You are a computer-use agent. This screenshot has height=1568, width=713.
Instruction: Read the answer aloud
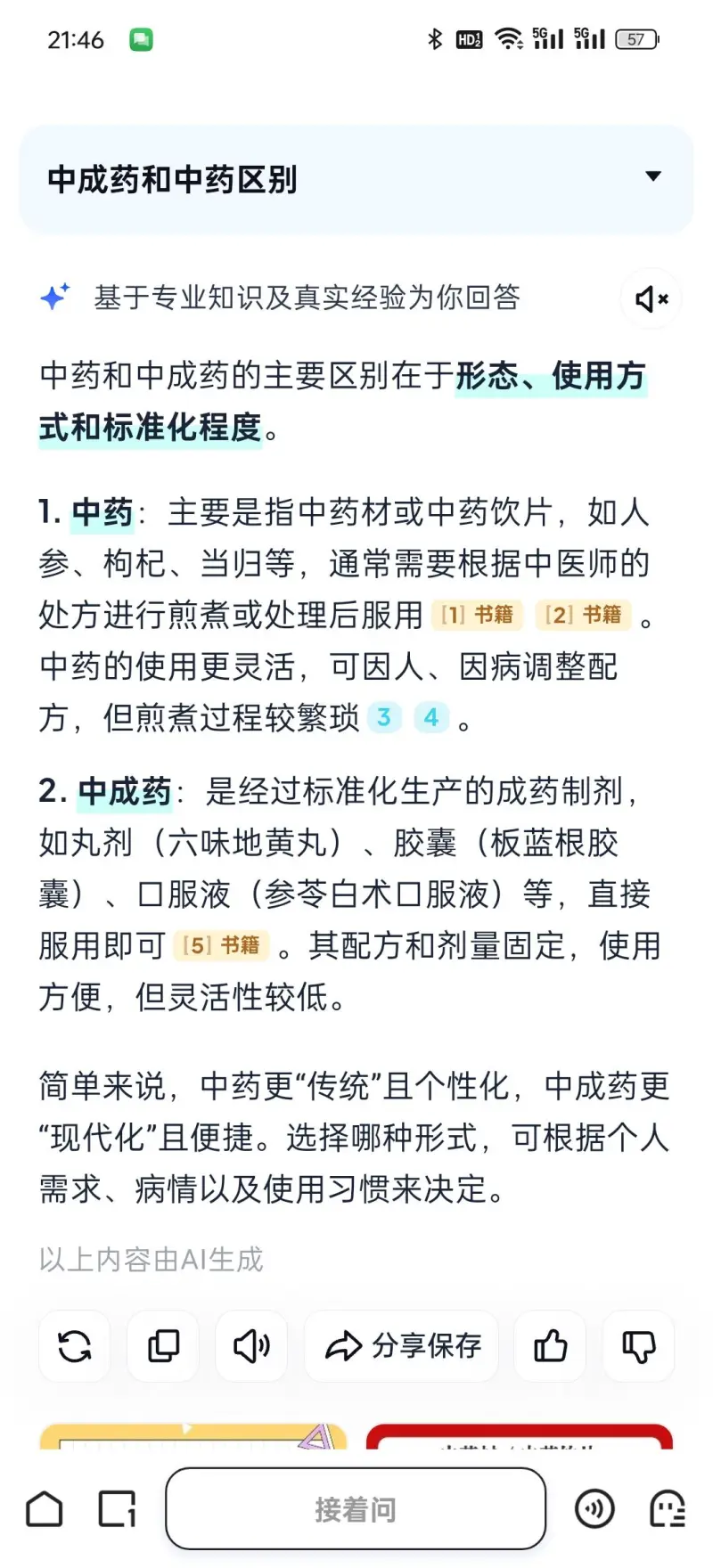(x=251, y=1346)
